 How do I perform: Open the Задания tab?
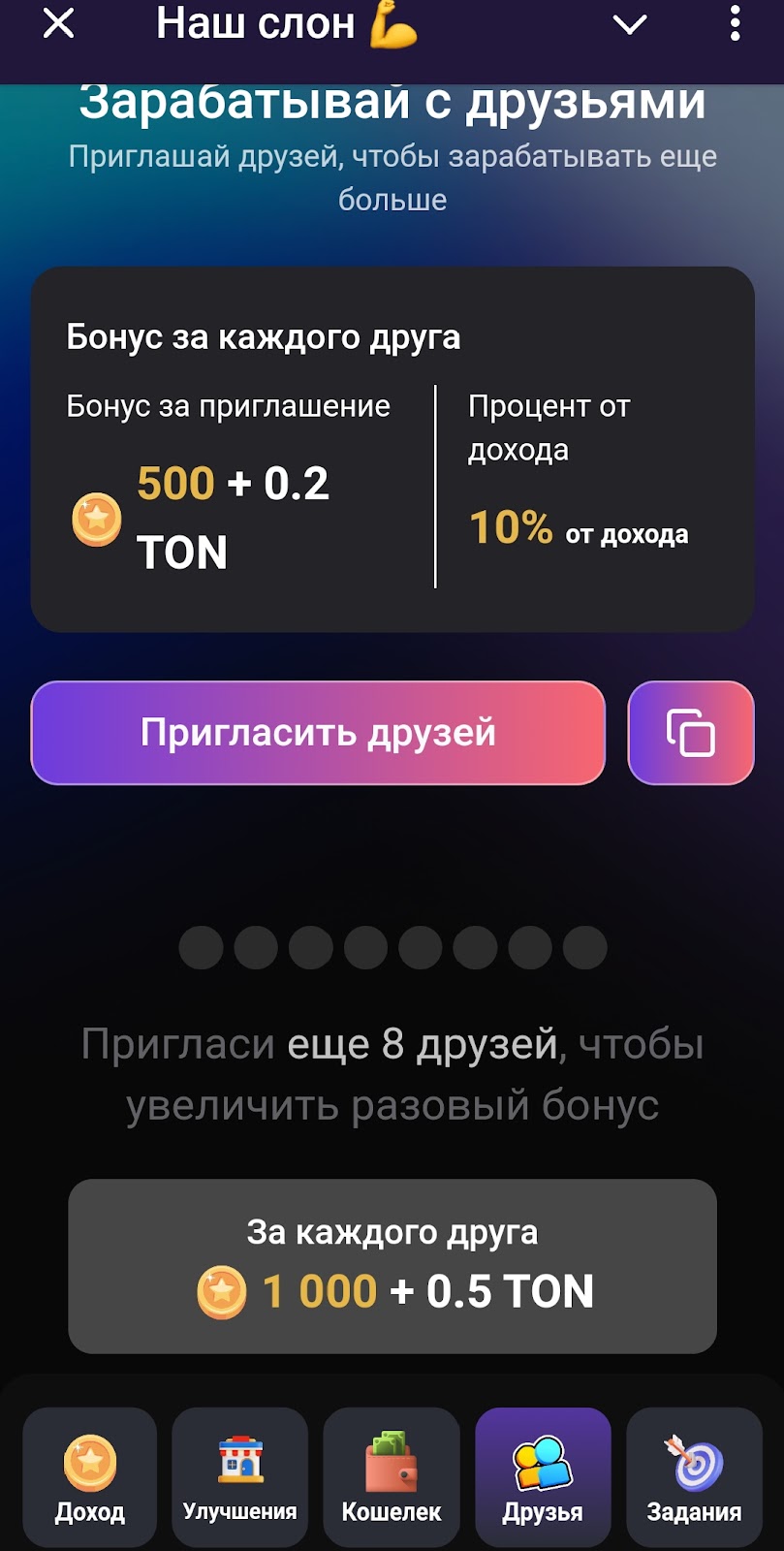point(694,1476)
